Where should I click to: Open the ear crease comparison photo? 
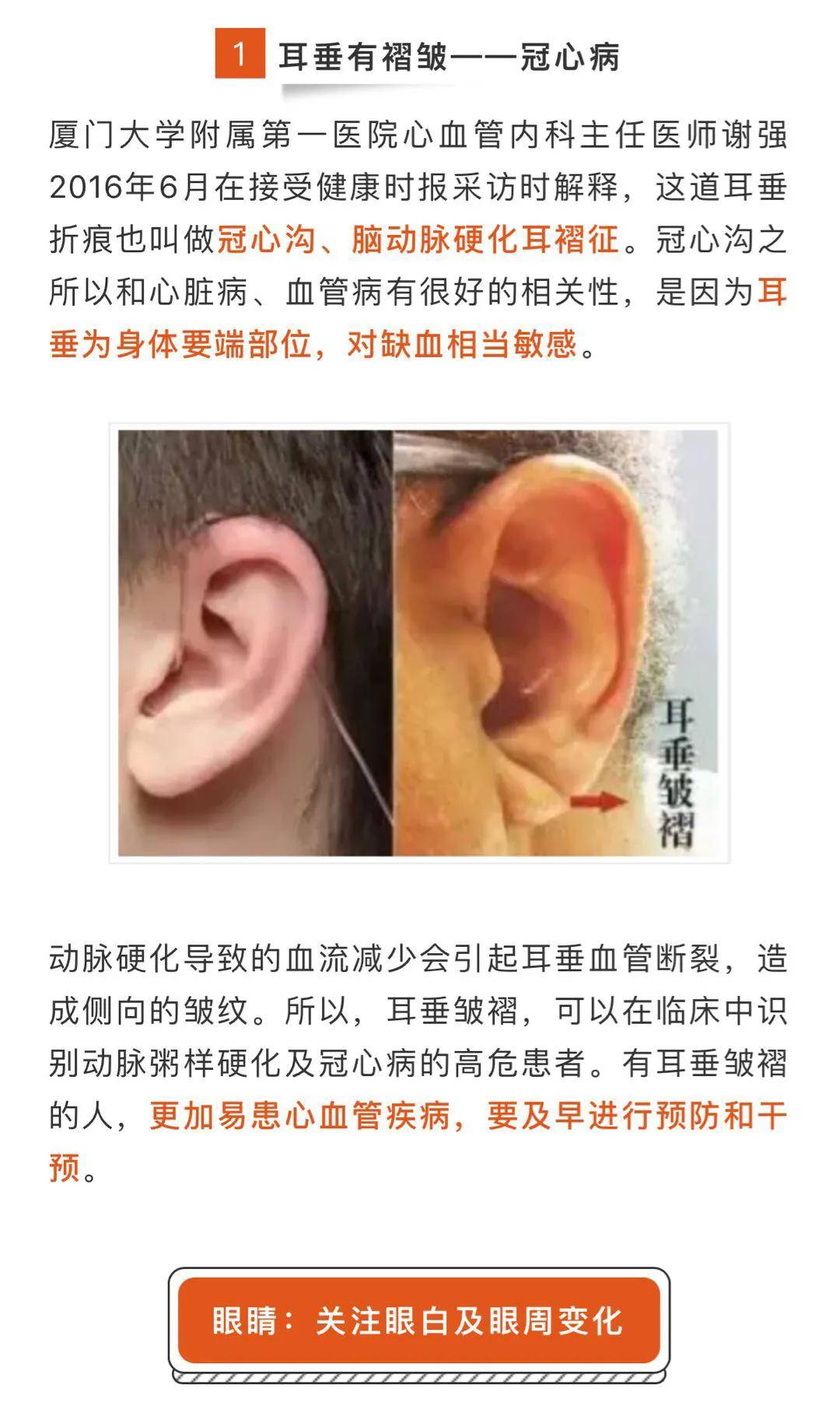418,643
